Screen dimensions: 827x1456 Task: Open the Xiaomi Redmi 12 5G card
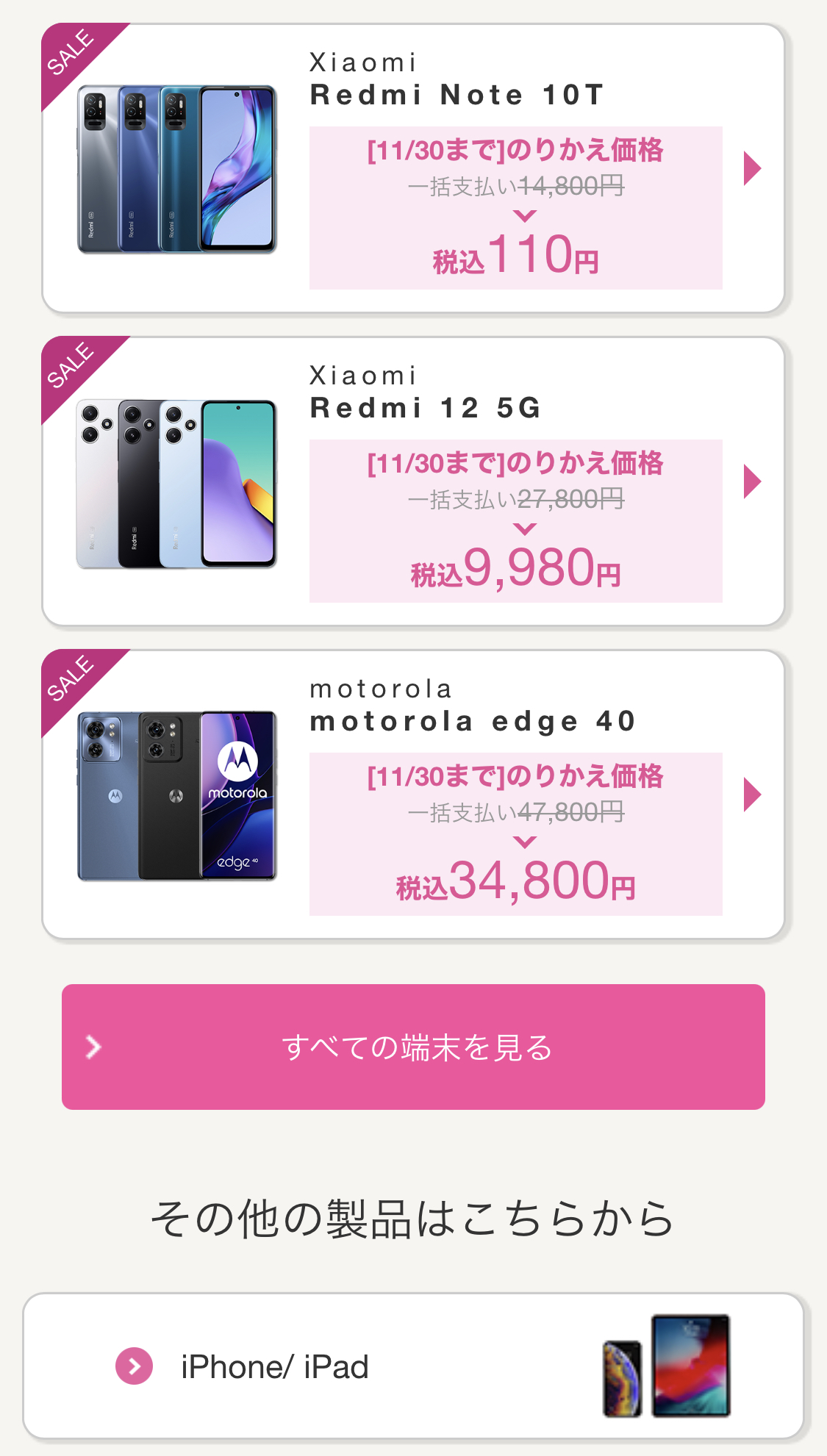(413, 481)
